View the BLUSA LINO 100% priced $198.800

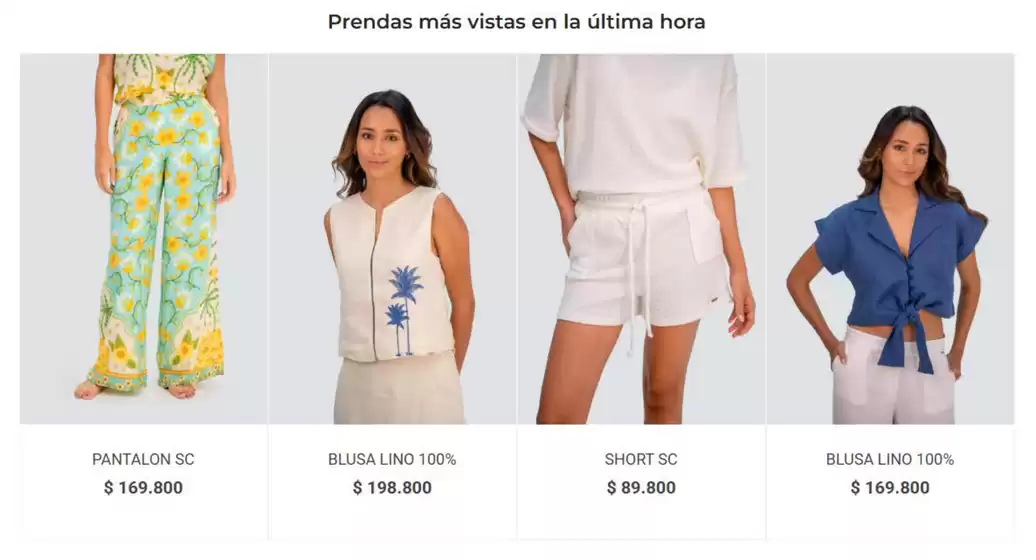tap(392, 240)
